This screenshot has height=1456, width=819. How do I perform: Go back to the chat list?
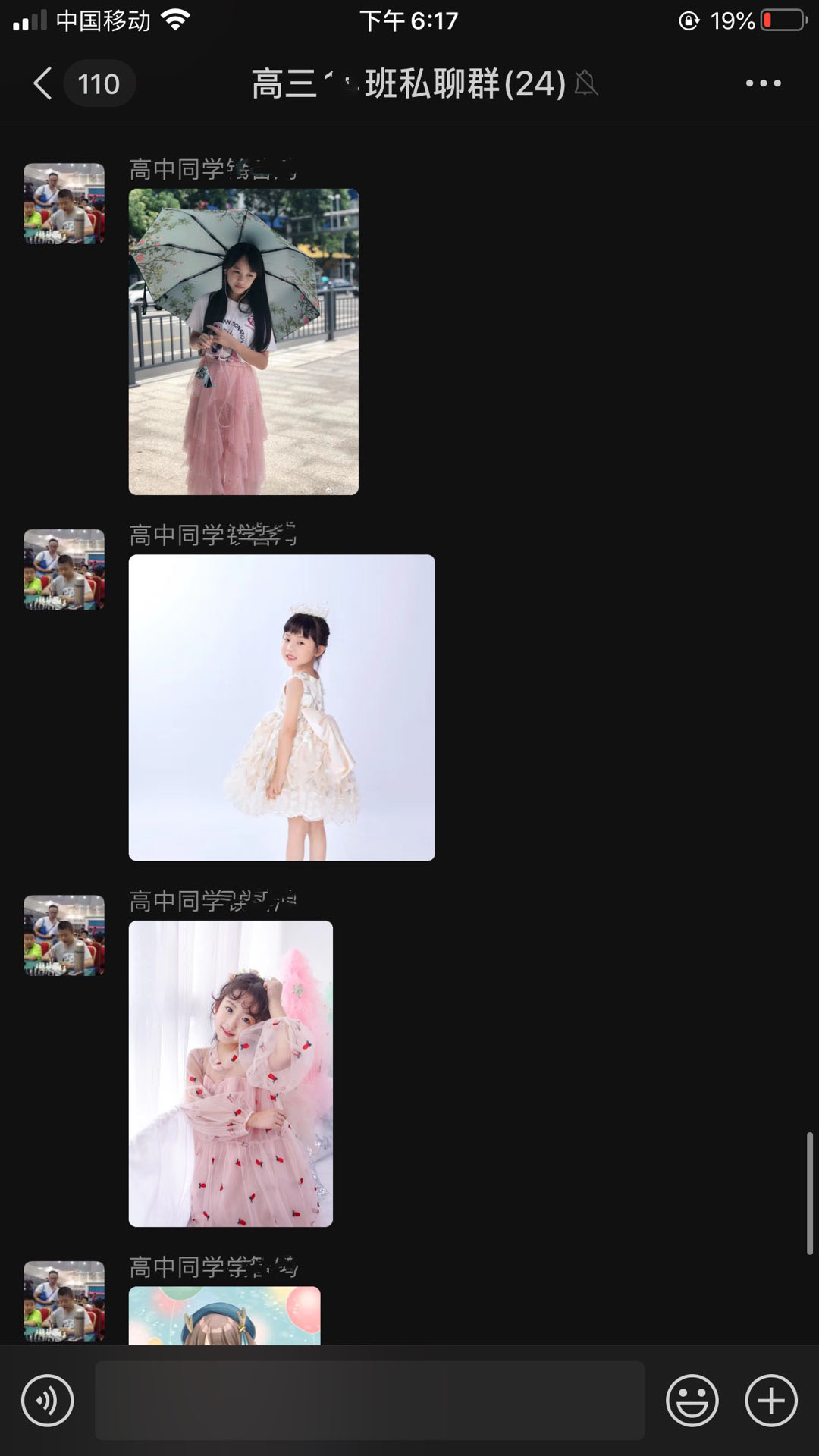44,83
